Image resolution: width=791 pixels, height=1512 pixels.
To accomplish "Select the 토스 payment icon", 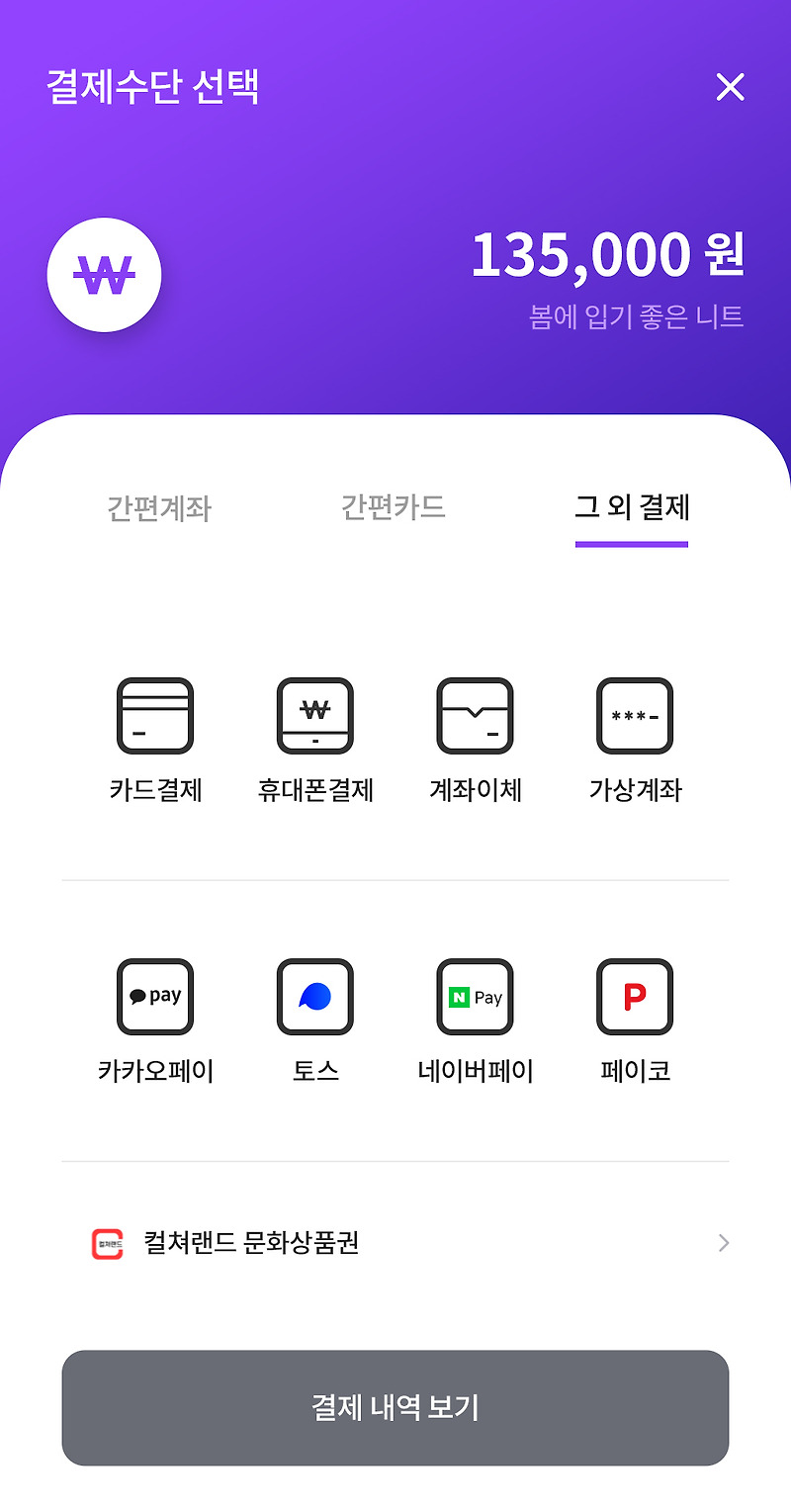I will pyautogui.click(x=314, y=996).
